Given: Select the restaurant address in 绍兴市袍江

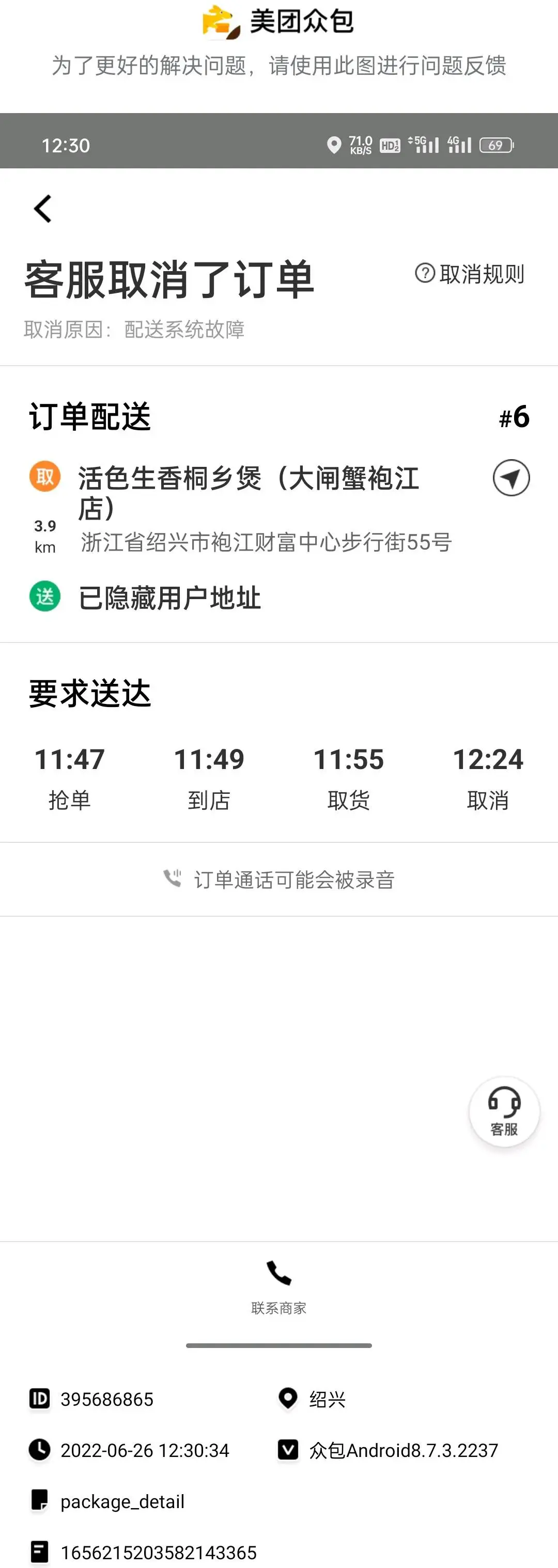Looking at the screenshot, I should (266, 542).
